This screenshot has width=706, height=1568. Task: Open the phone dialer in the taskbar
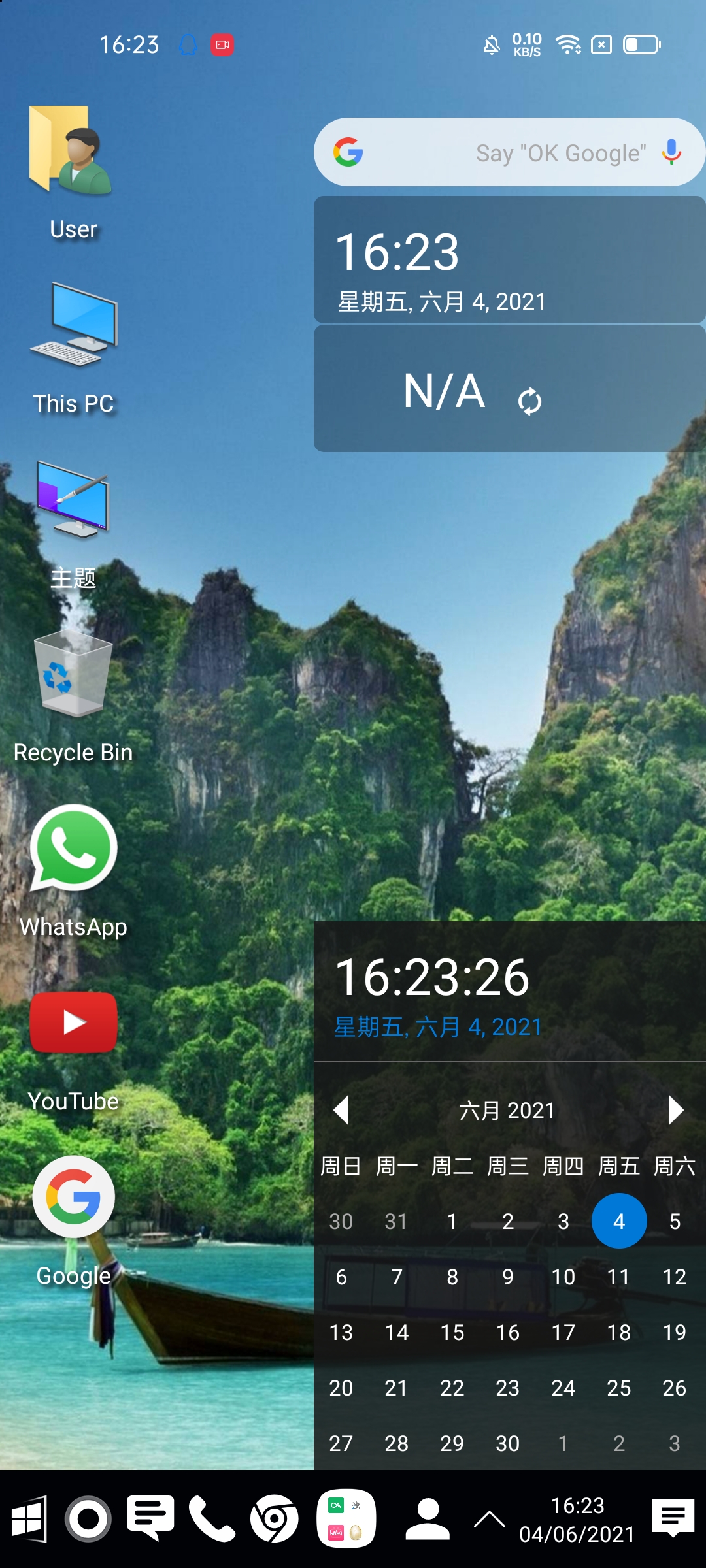212,1519
